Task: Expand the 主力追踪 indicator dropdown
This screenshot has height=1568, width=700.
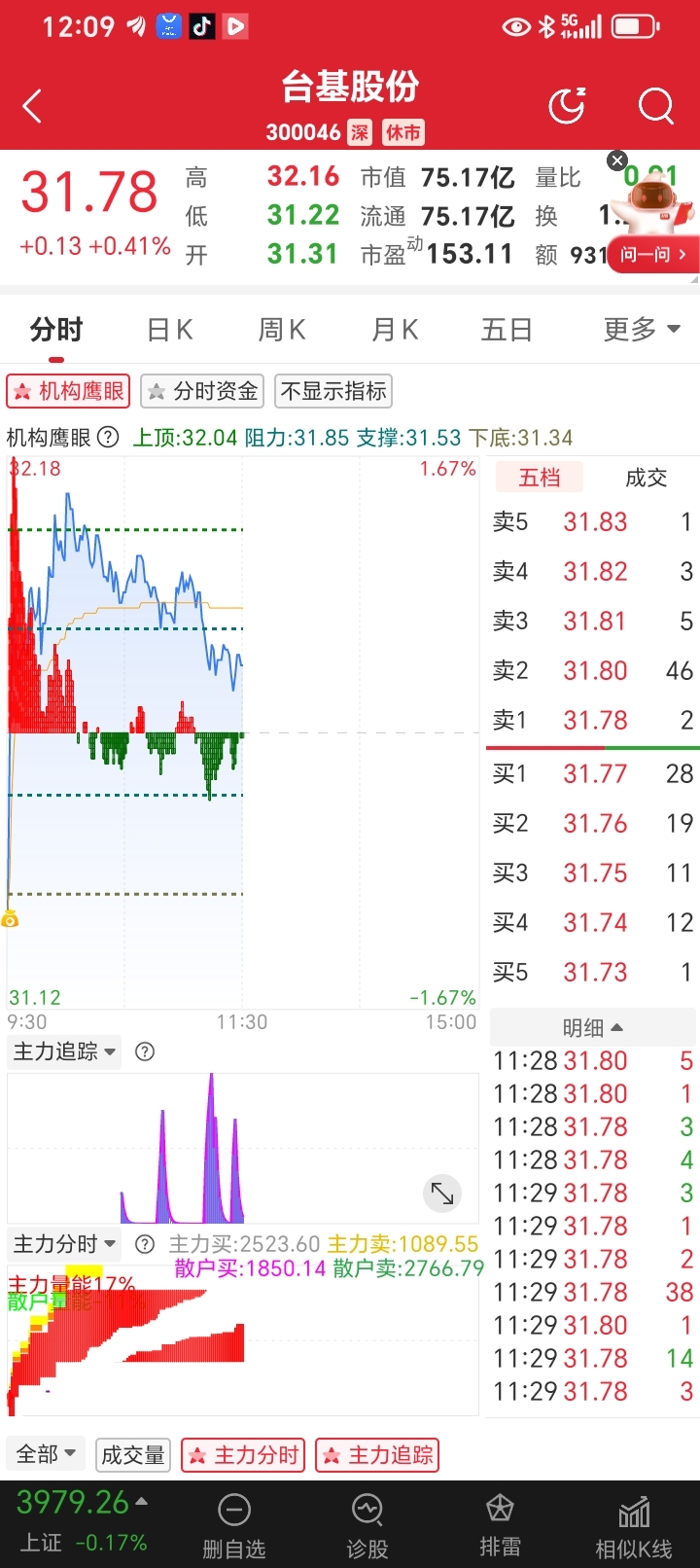Action: [64, 1051]
